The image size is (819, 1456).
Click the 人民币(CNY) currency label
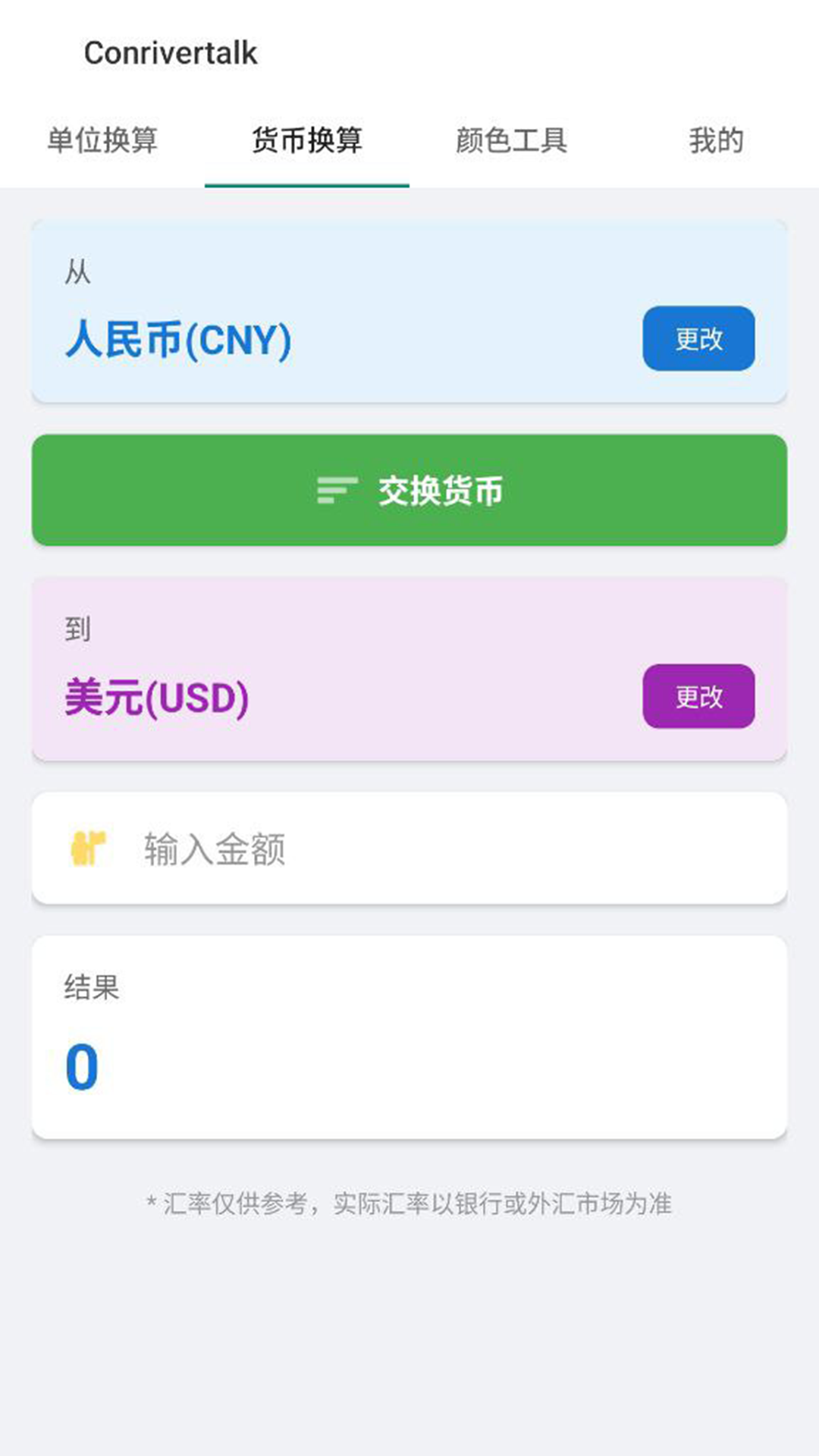click(x=179, y=339)
